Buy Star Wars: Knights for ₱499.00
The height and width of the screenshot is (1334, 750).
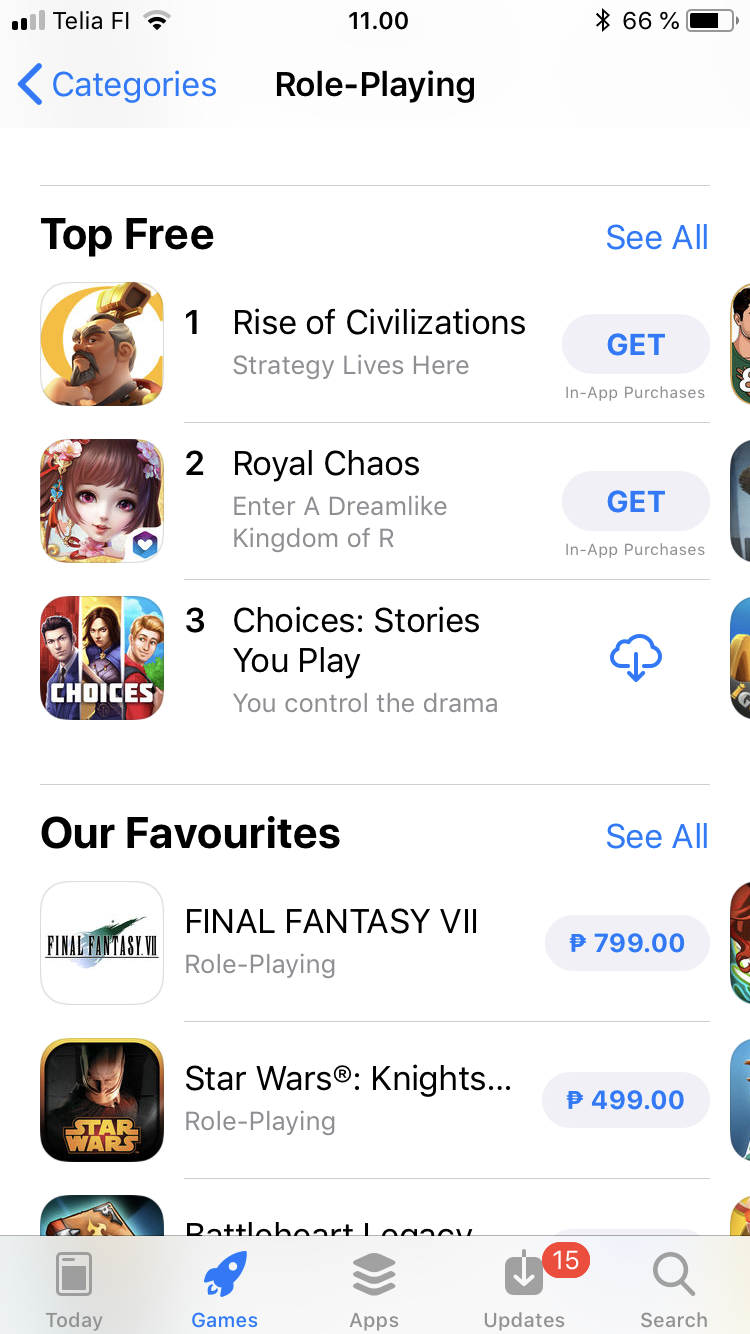[626, 1100]
